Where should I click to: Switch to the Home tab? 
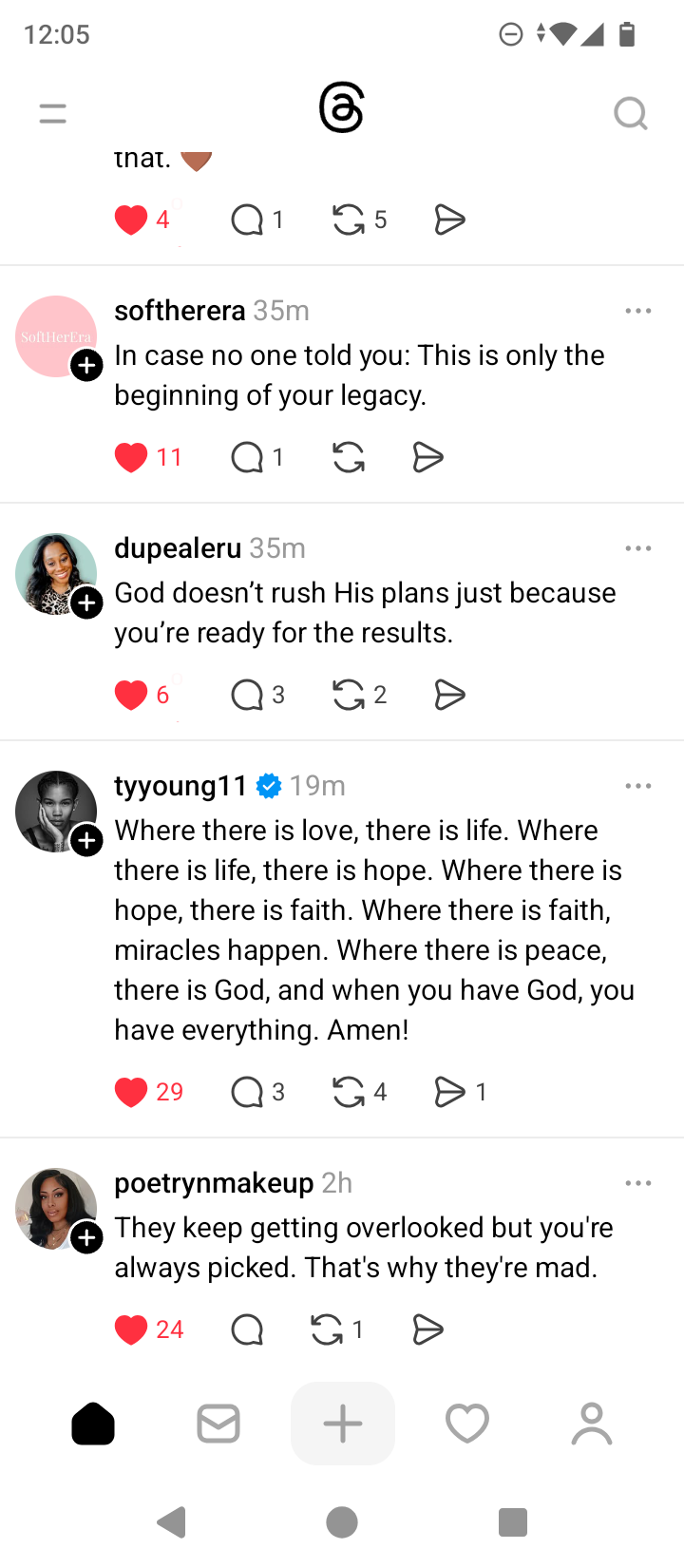(93, 1424)
